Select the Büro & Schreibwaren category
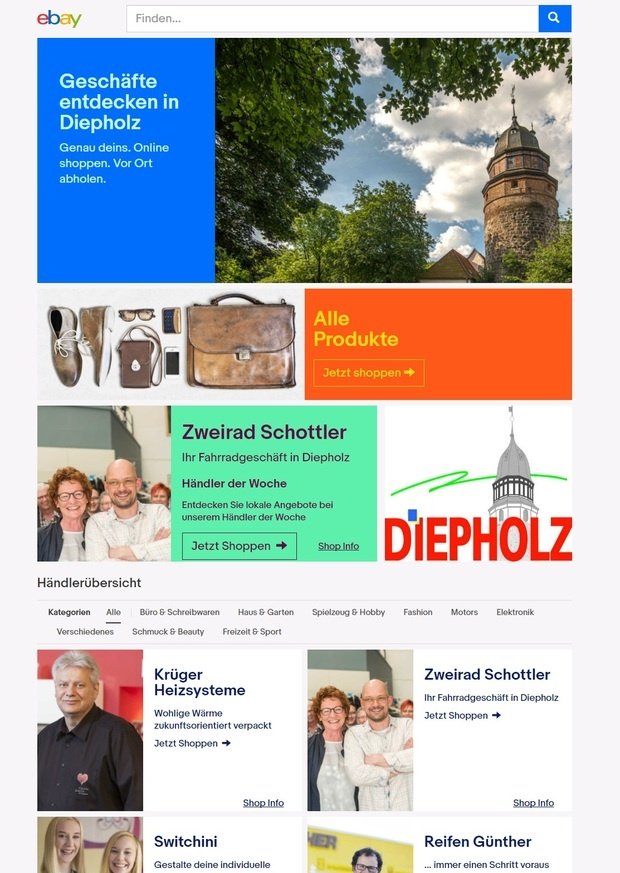Viewport: 620px width, 873px height. pos(179,612)
